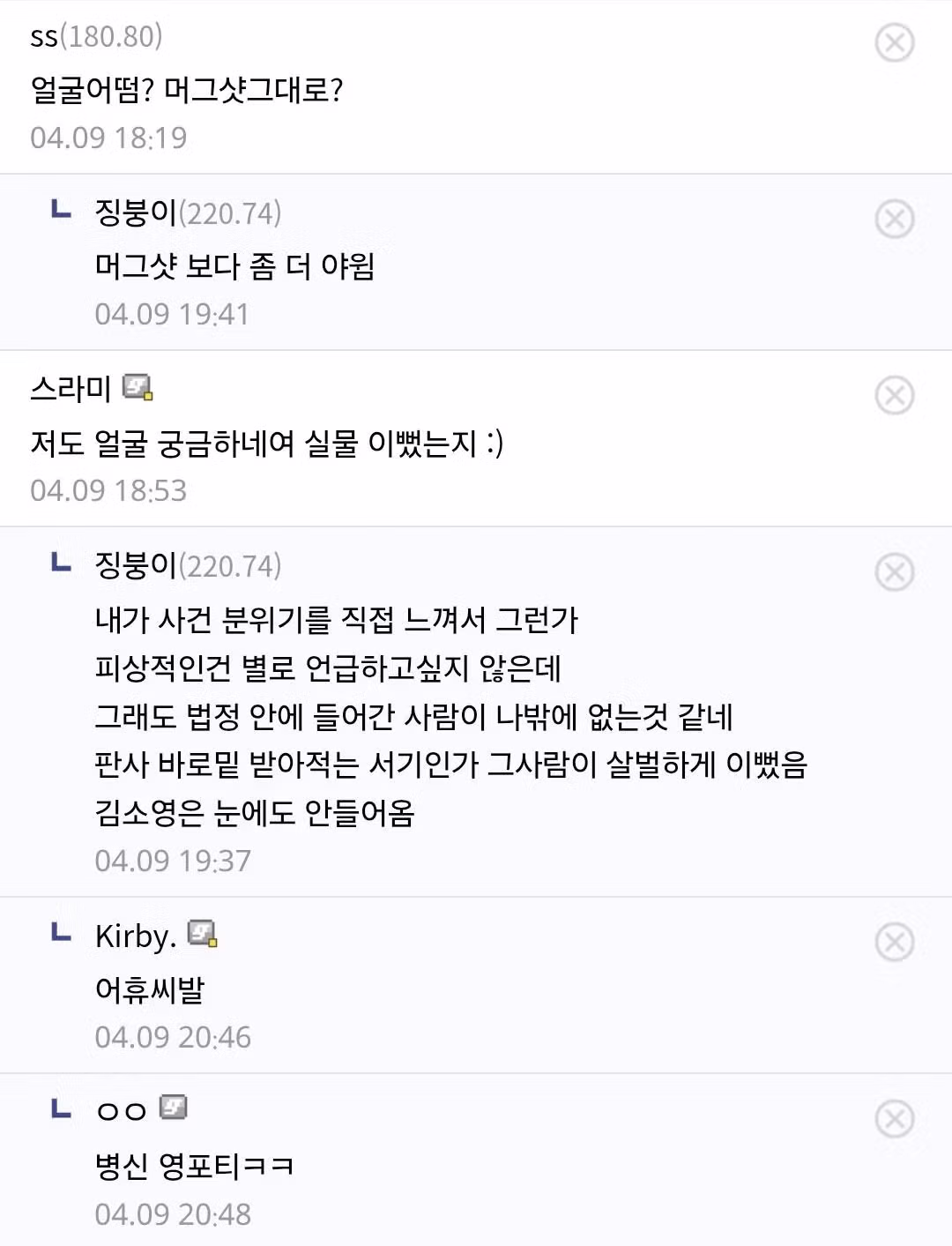
Task: Click the reply indent icon before ㅇㅇ's comment
Action: 60,1109
